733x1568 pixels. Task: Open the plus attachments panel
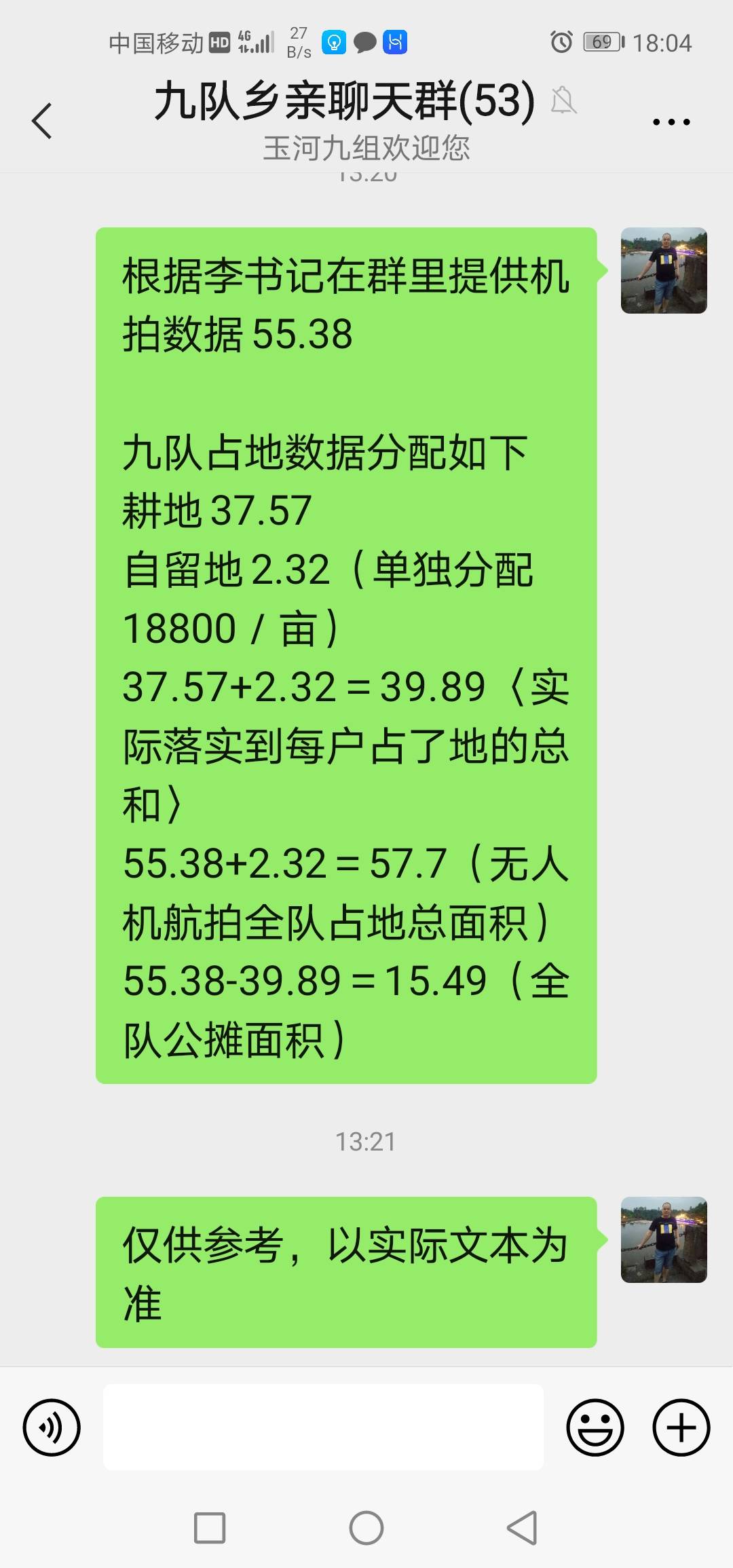[681, 1427]
